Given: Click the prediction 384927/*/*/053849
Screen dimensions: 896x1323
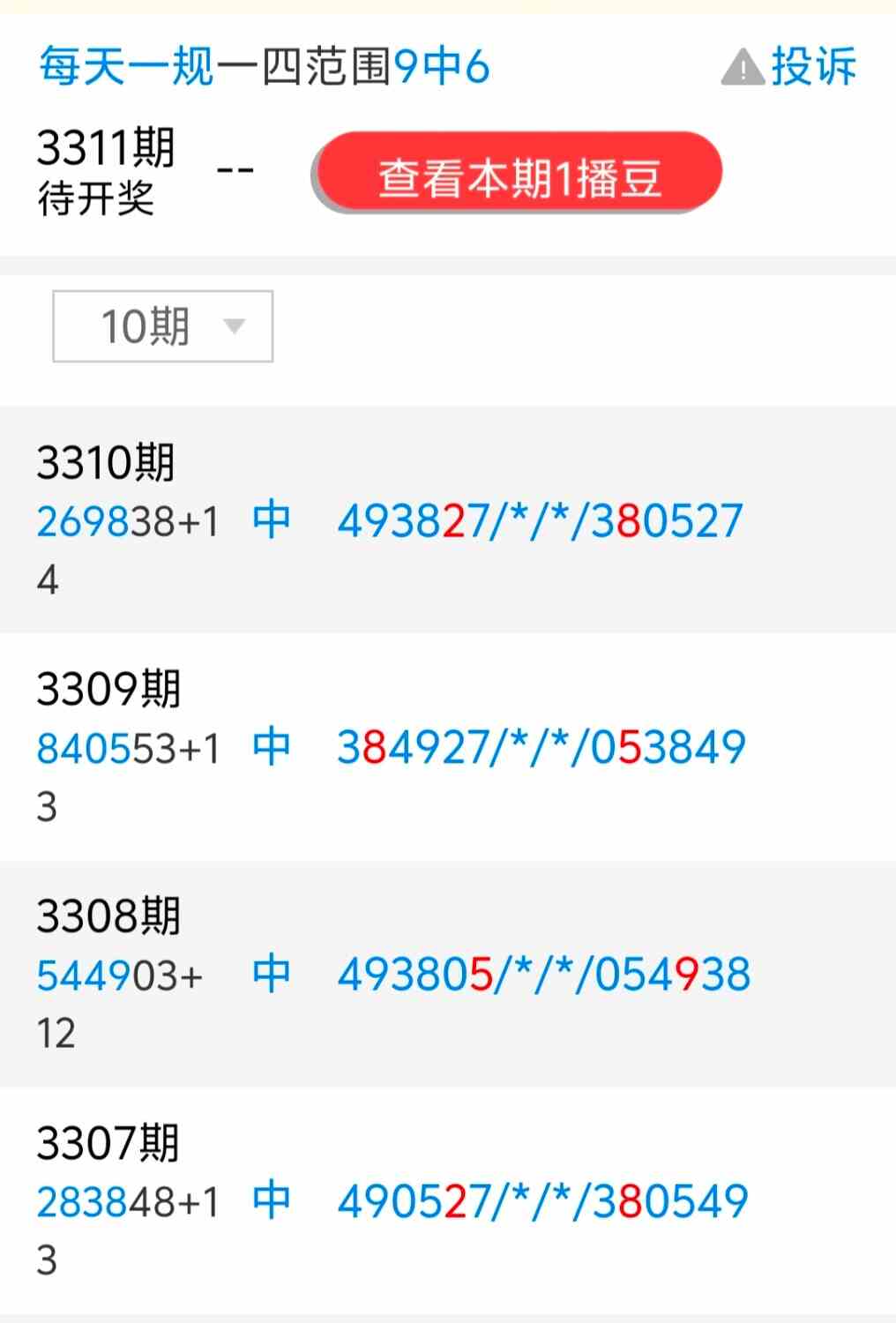Looking at the screenshot, I should (x=542, y=747).
